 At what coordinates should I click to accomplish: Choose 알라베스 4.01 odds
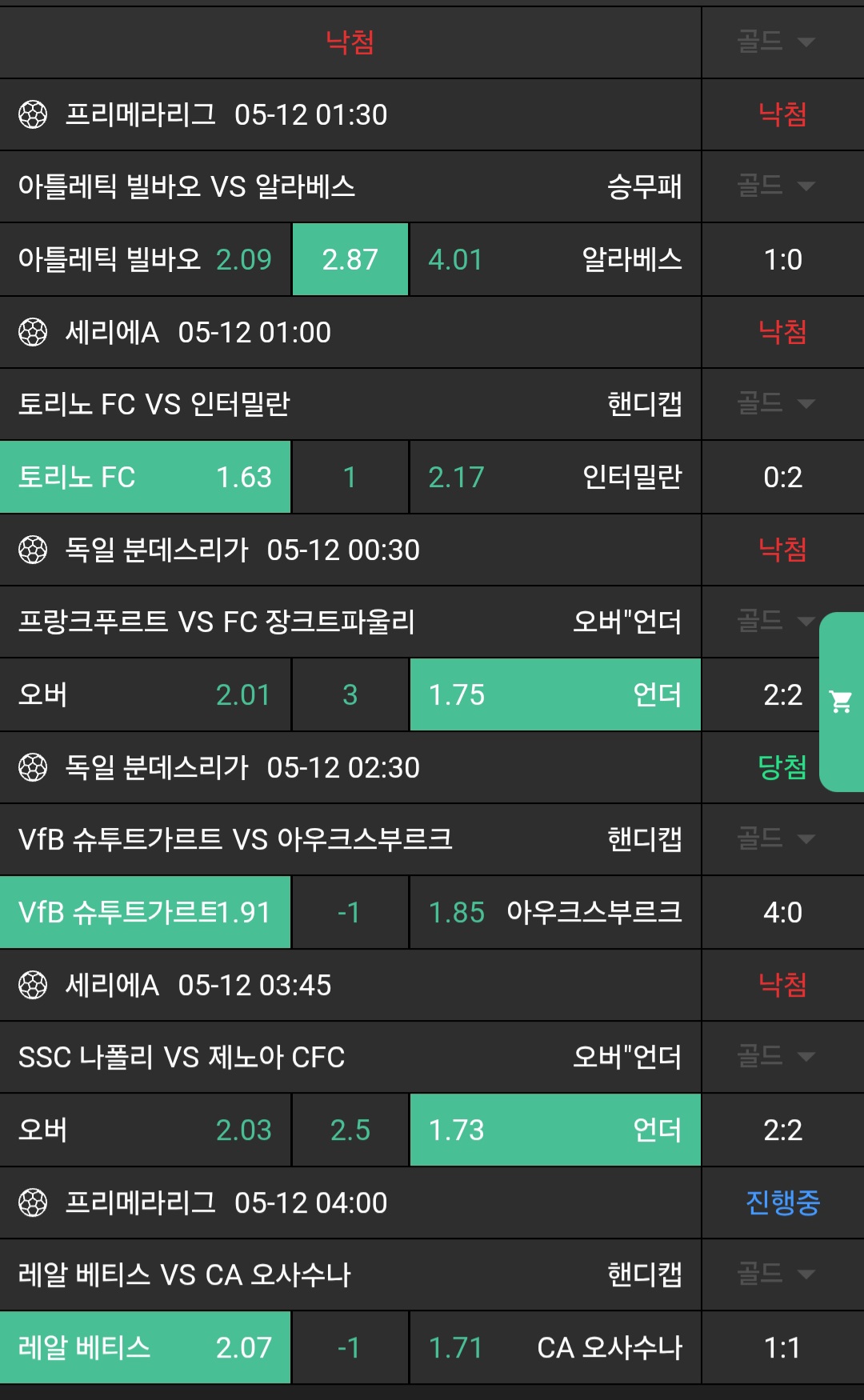coord(555,259)
